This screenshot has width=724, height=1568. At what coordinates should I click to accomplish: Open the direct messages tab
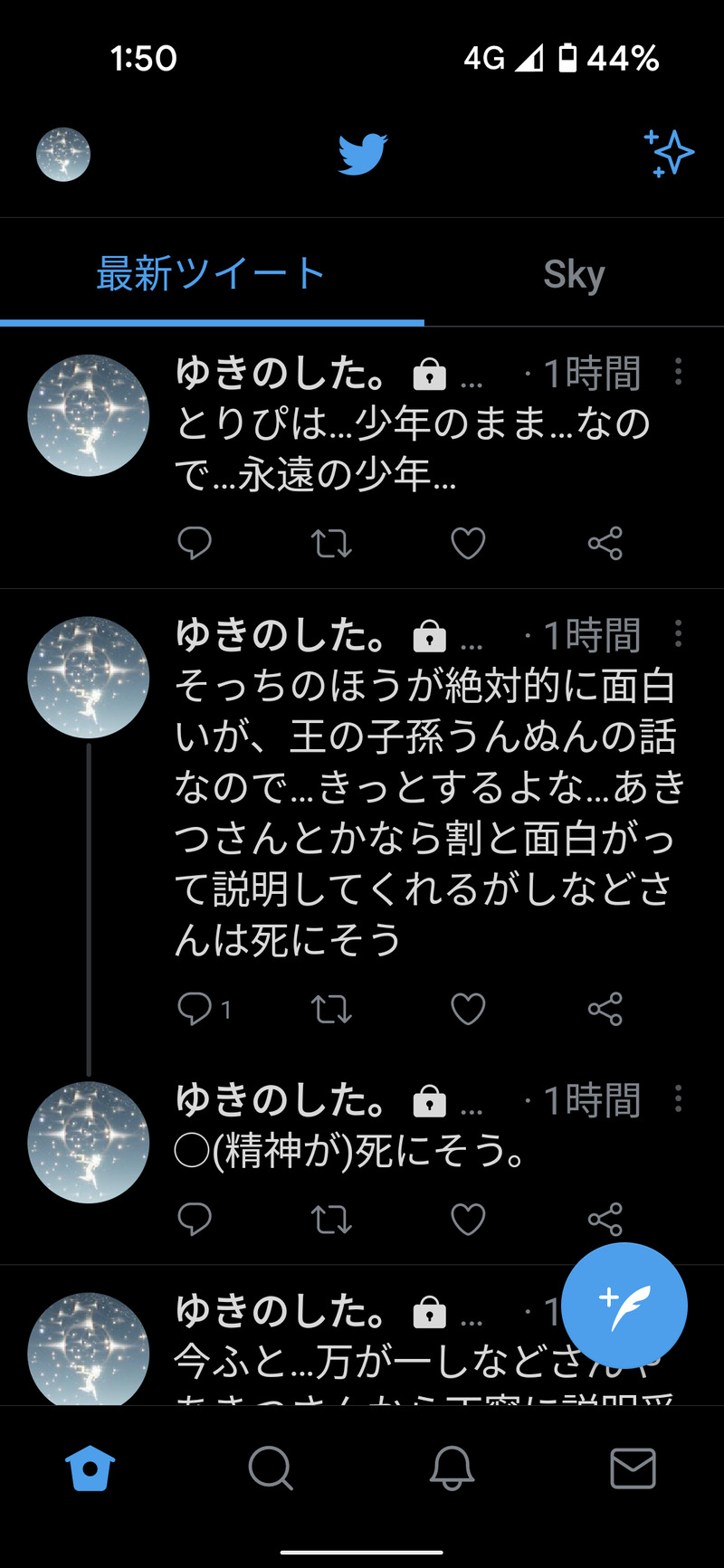(x=633, y=1468)
